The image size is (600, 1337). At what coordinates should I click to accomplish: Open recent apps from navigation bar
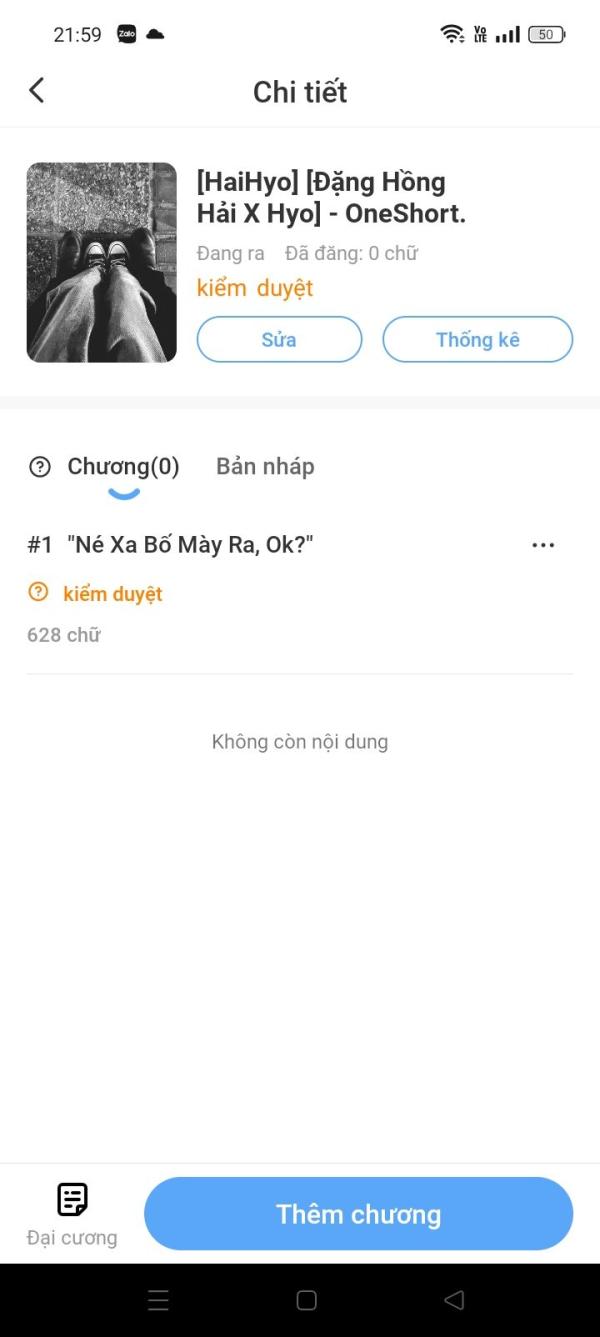click(x=158, y=1300)
